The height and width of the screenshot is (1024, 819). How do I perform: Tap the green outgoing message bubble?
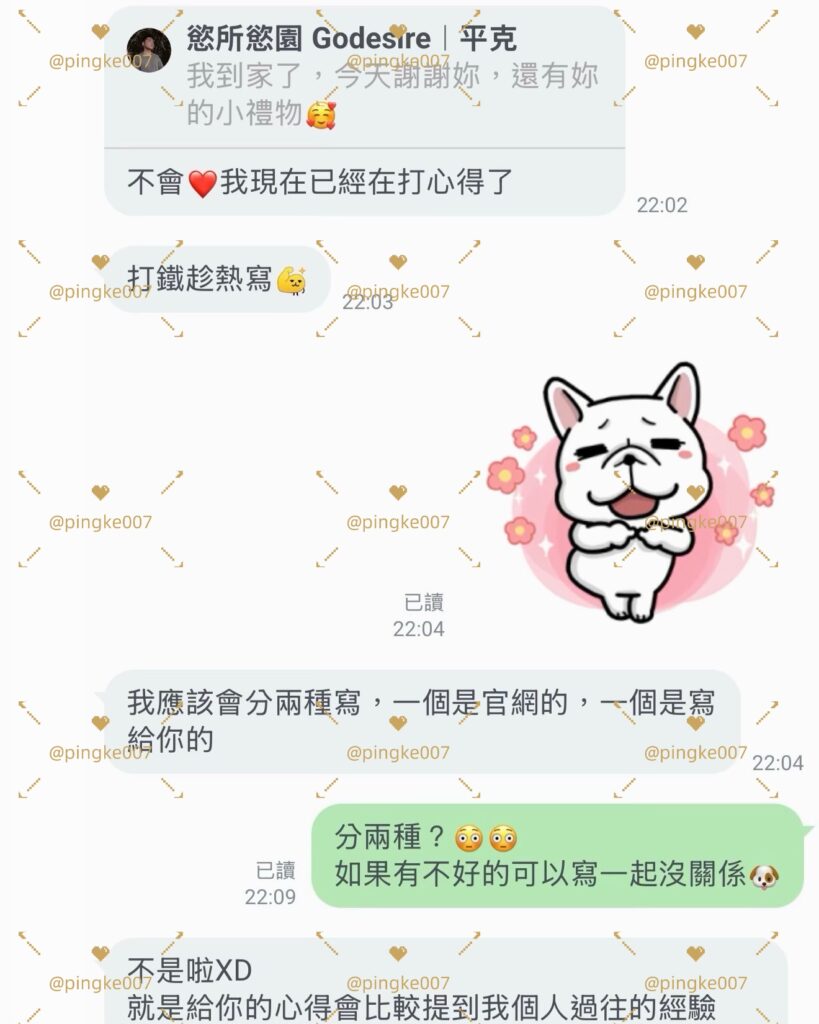[x=560, y=860]
